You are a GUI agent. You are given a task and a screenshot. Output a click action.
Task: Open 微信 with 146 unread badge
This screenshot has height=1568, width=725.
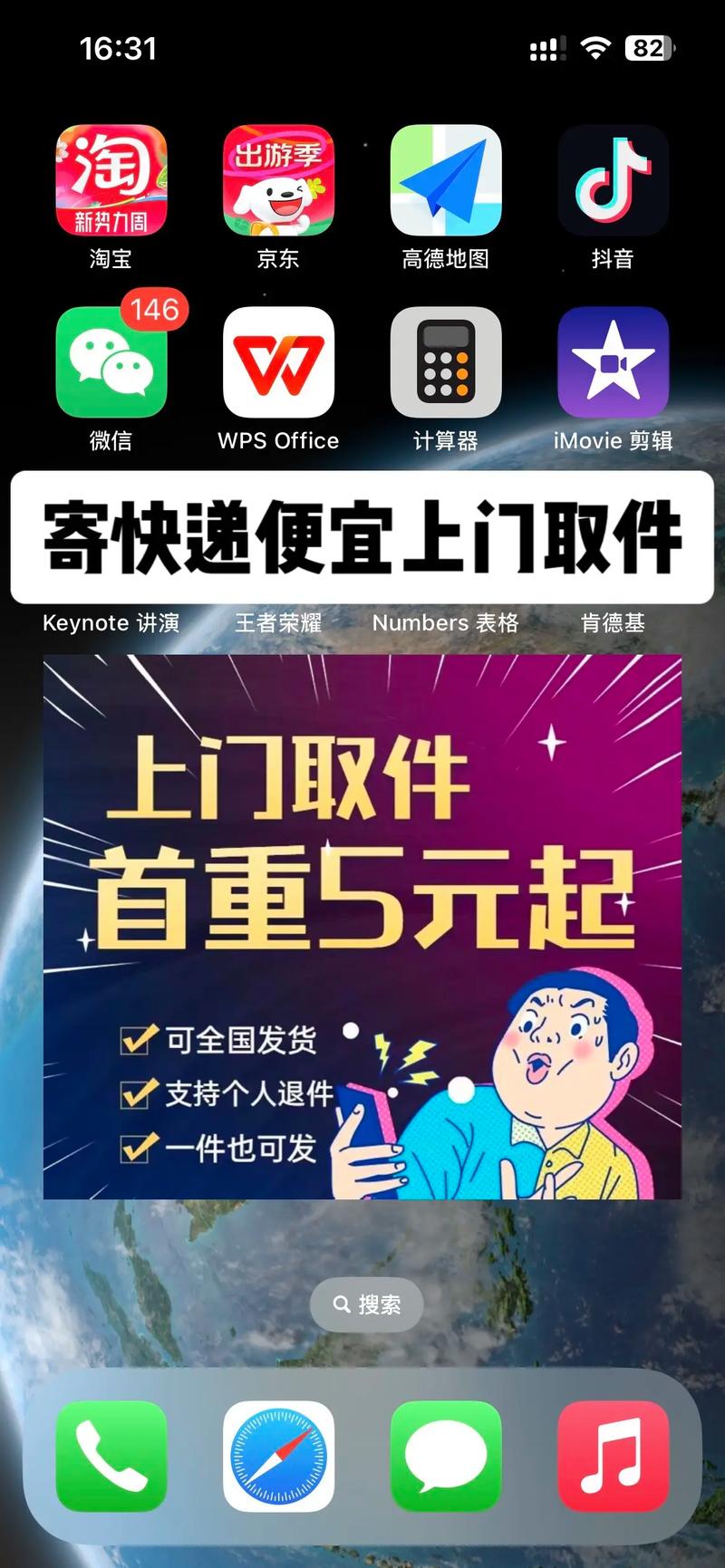111,362
